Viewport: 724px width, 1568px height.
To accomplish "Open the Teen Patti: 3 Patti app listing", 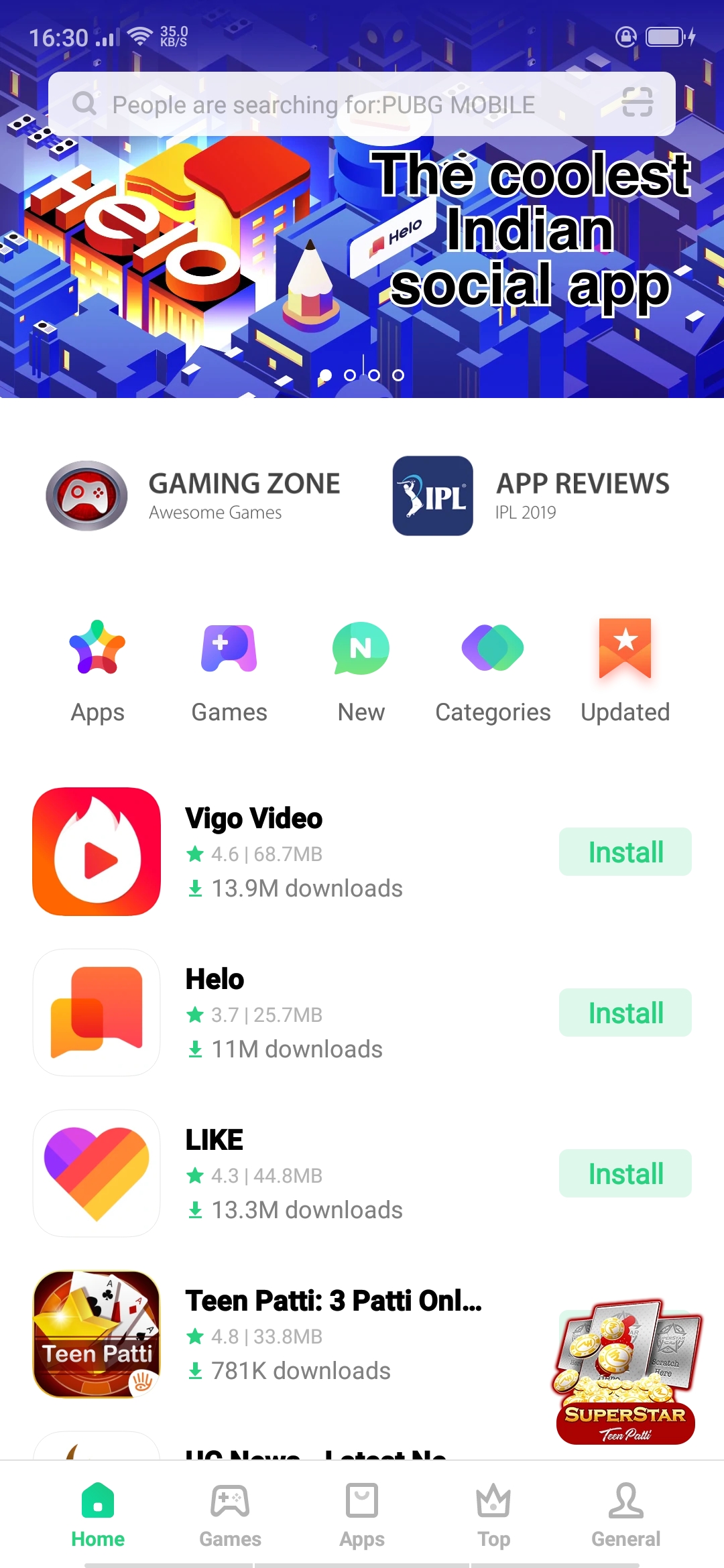I will coord(333,1333).
